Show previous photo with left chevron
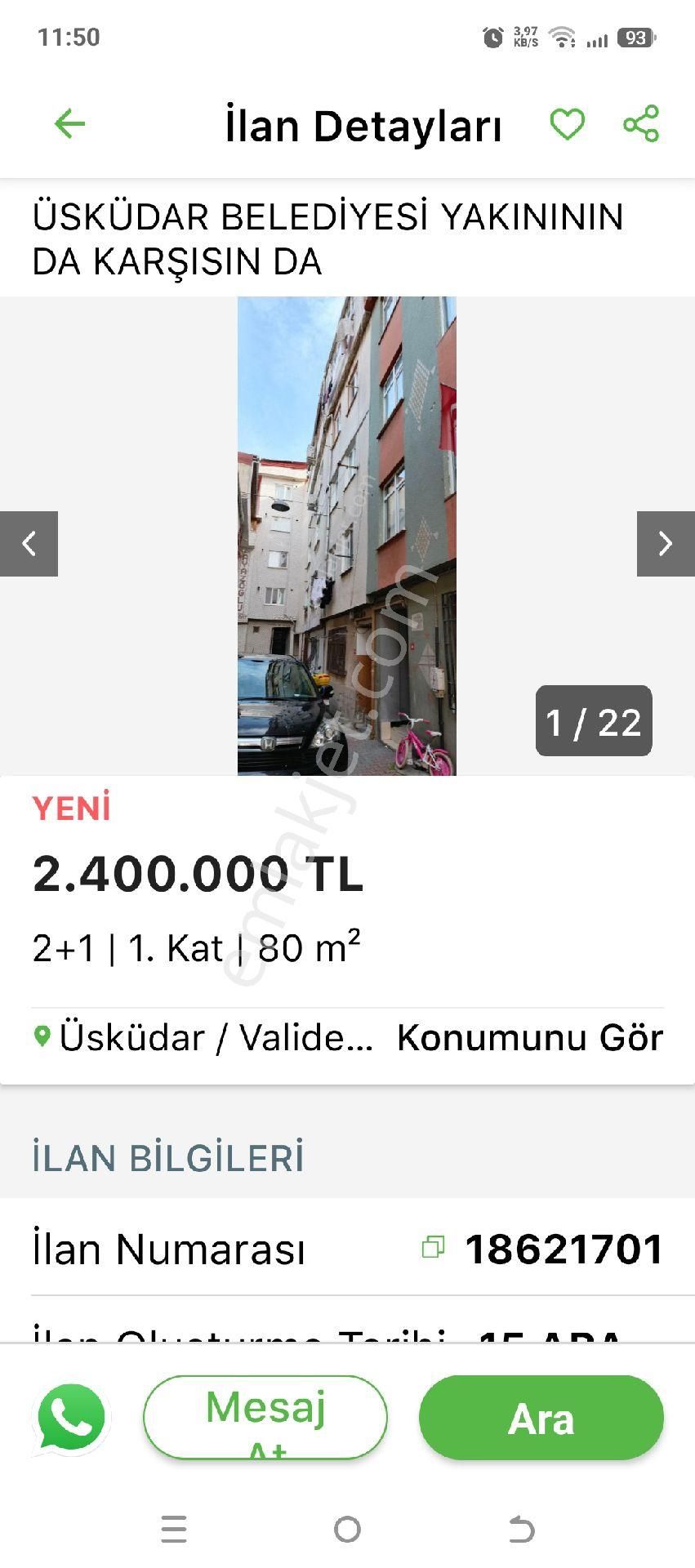Viewport: 695px width, 1568px height. point(29,541)
